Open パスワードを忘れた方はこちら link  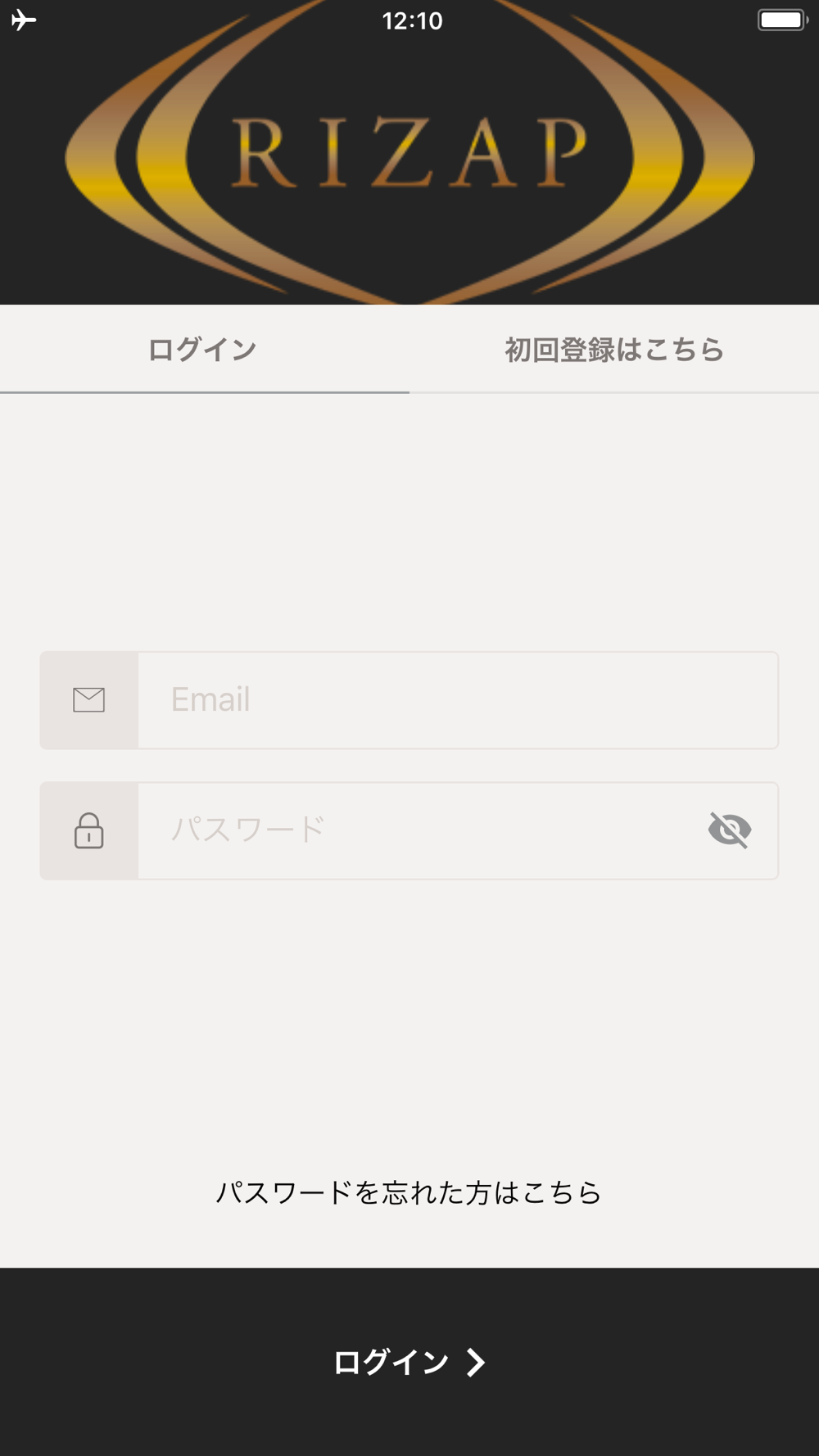[x=409, y=1192]
